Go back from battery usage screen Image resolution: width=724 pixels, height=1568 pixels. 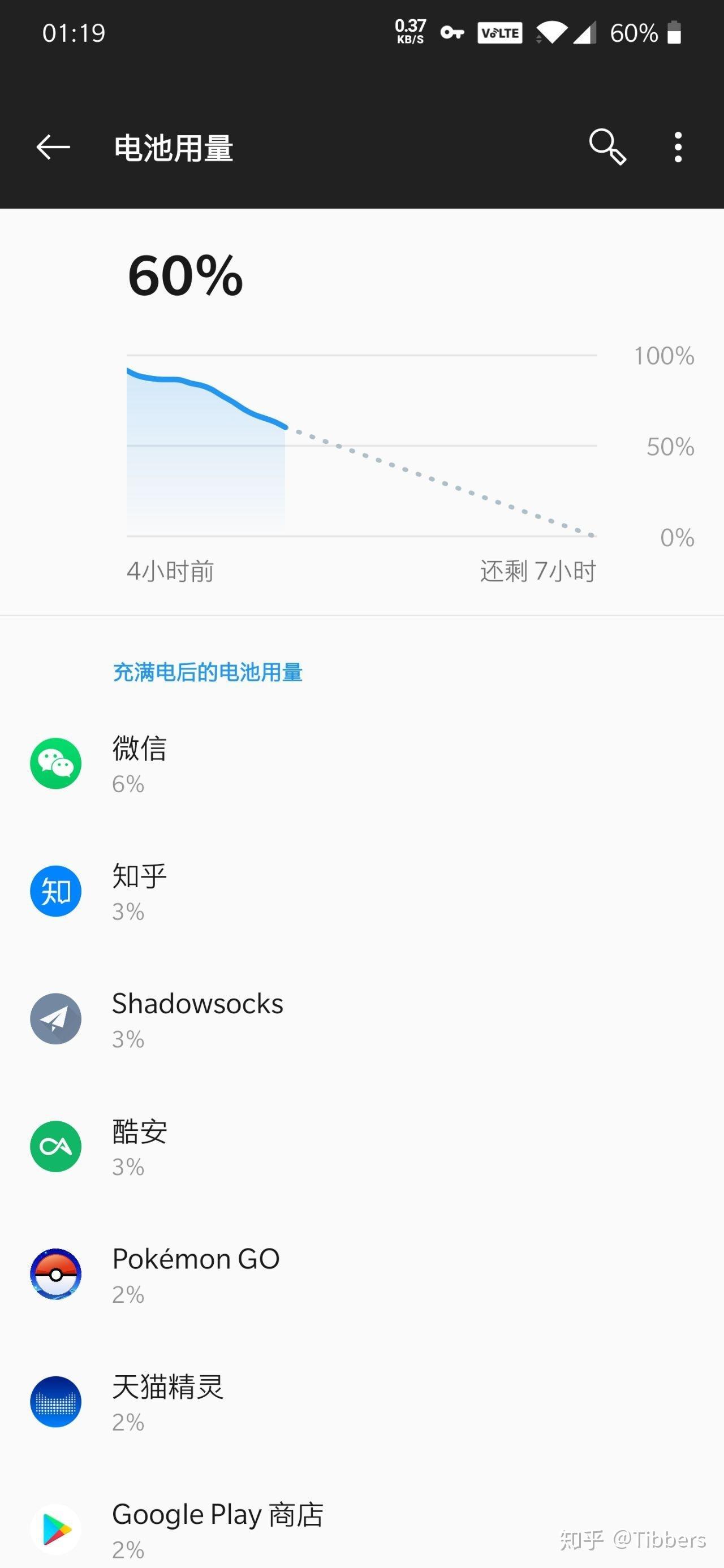[x=53, y=148]
